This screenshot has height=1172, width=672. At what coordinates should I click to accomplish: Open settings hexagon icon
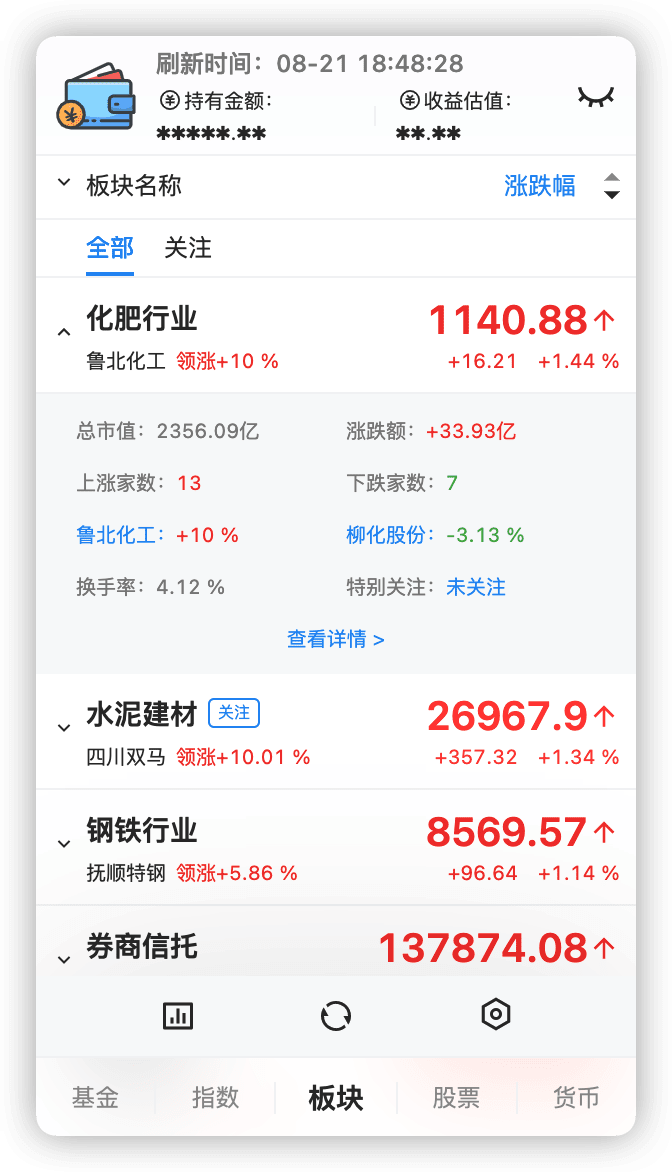(496, 1015)
